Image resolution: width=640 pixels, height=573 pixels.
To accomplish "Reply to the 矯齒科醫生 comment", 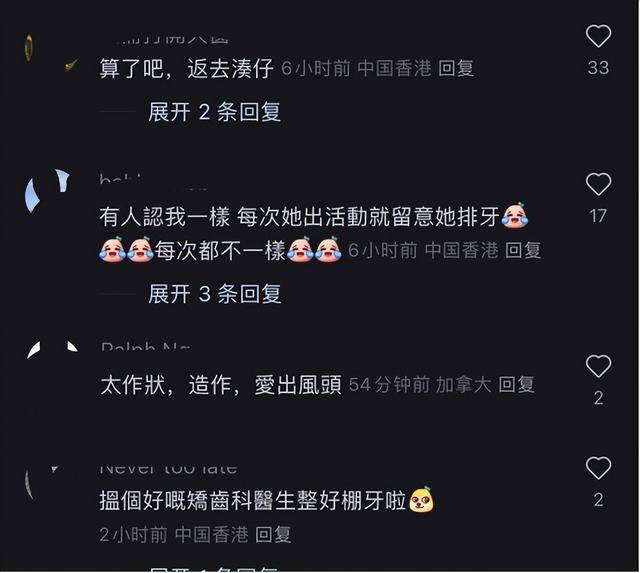I will [274, 535].
